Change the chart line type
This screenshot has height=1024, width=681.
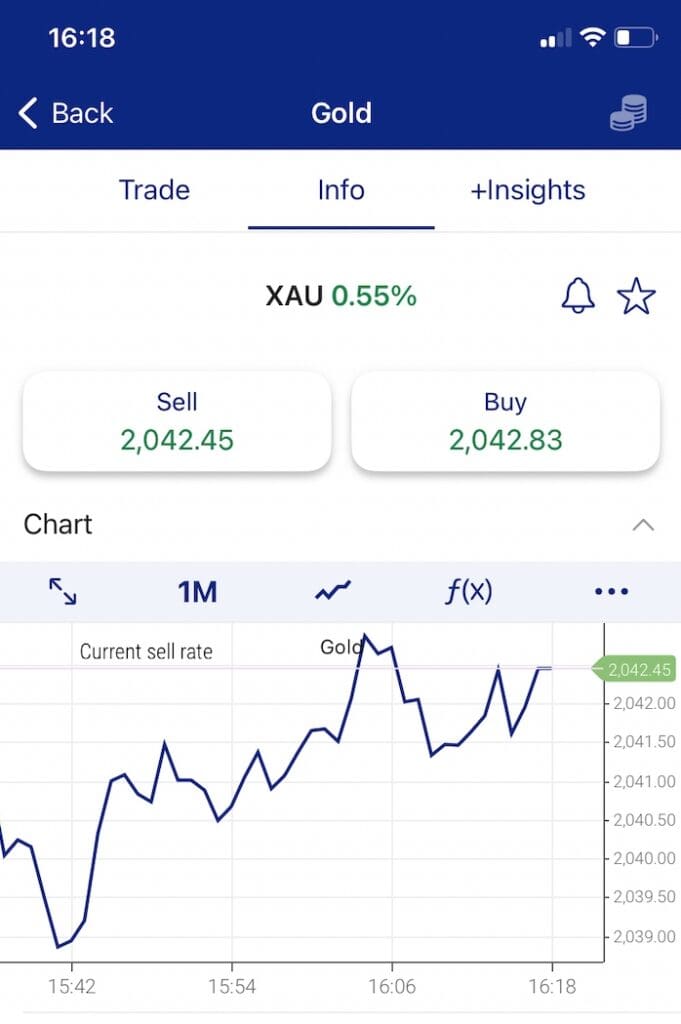(333, 591)
